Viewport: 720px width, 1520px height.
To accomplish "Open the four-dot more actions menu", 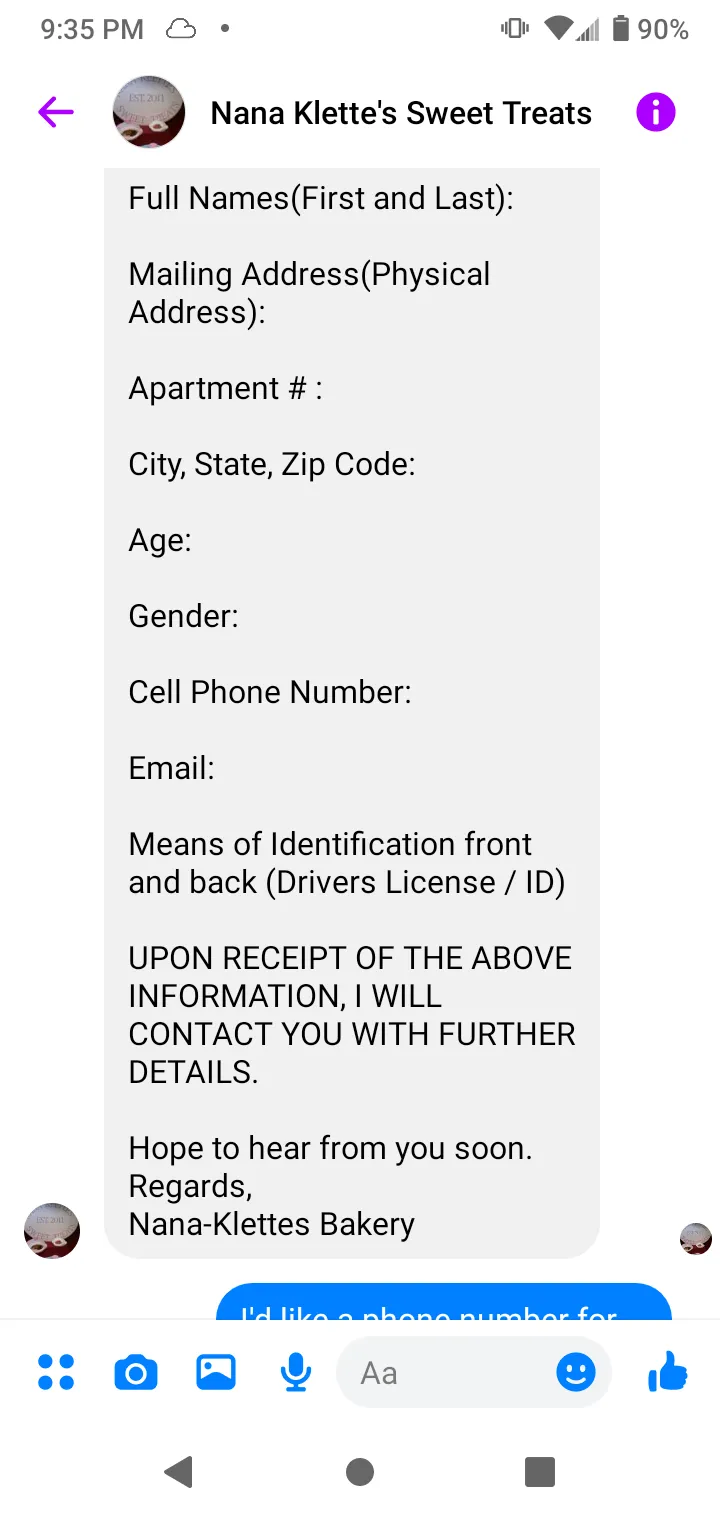I will coord(56,1372).
